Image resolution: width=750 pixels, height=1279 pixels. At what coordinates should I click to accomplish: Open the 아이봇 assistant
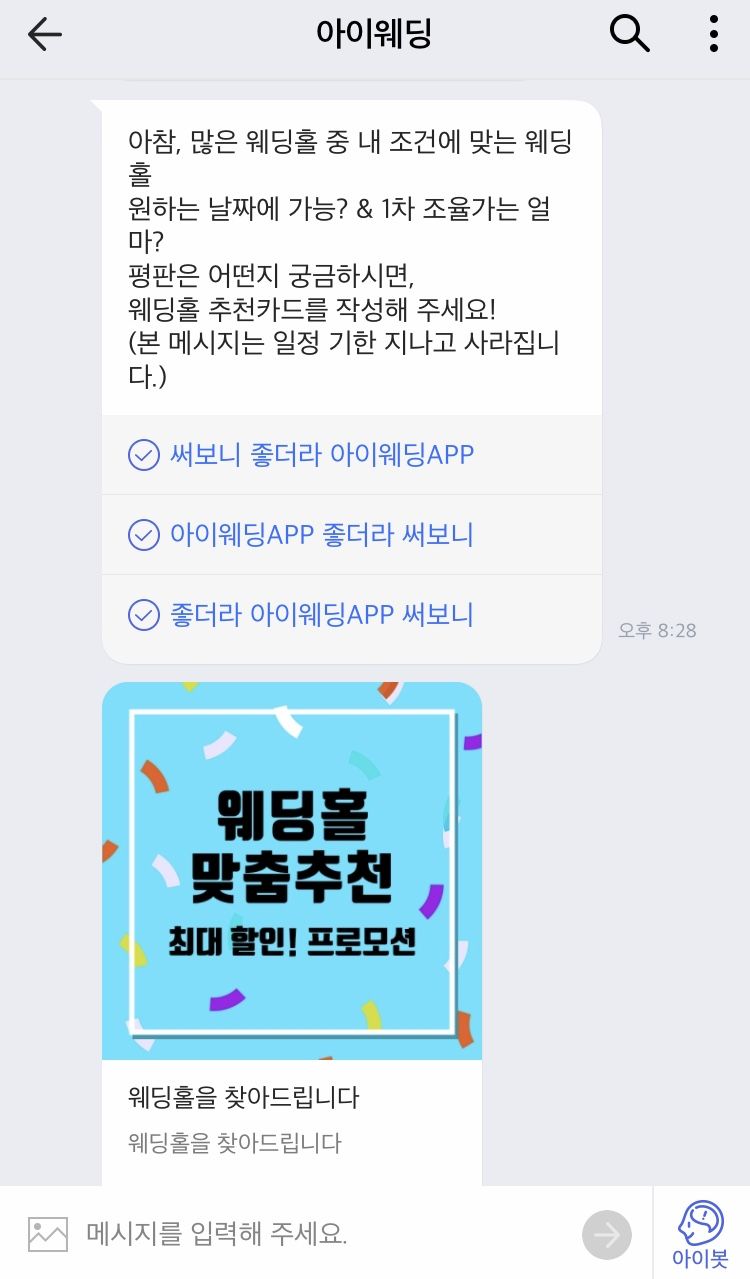tap(701, 1234)
